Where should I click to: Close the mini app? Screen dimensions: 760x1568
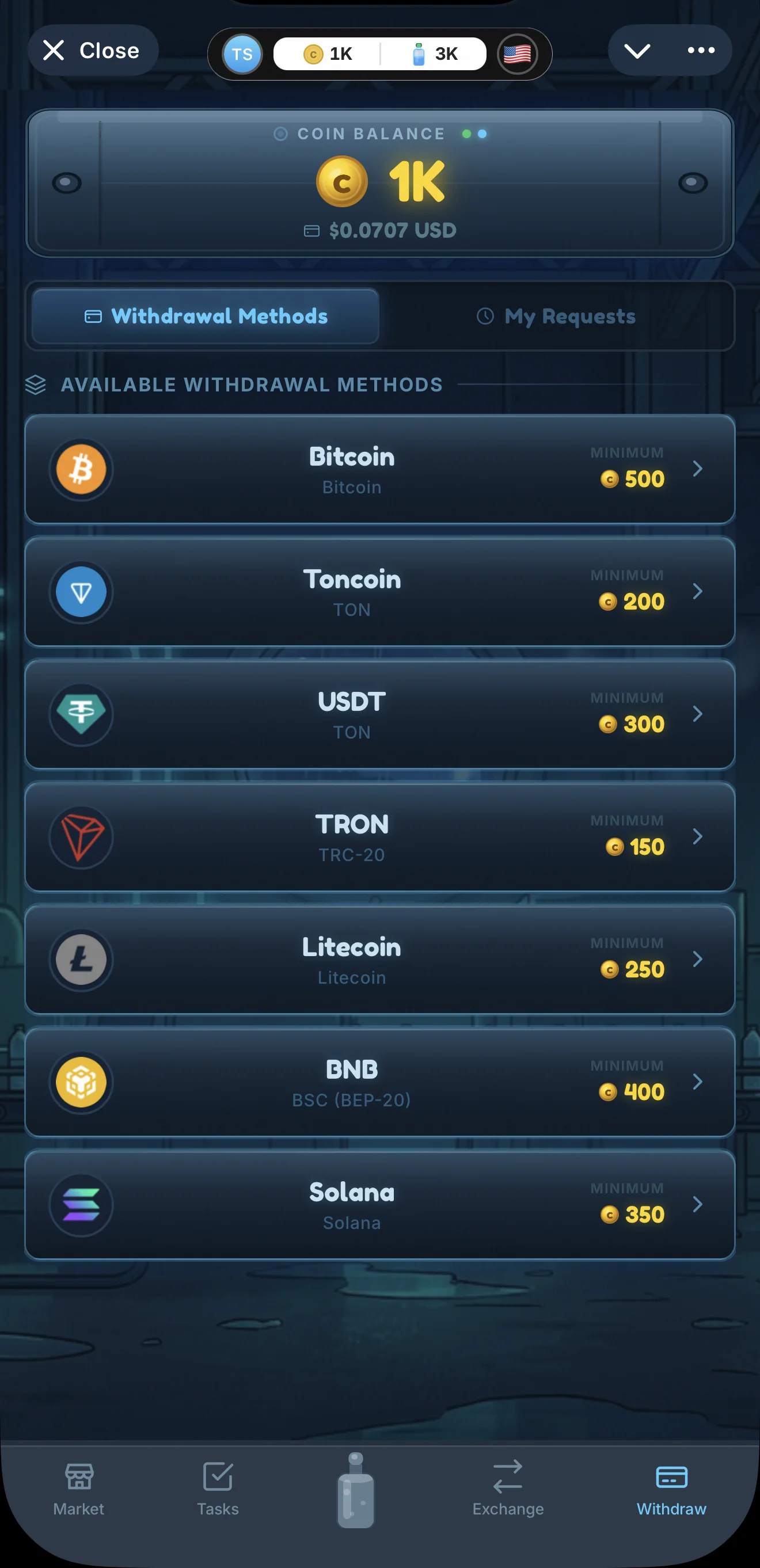point(93,51)
